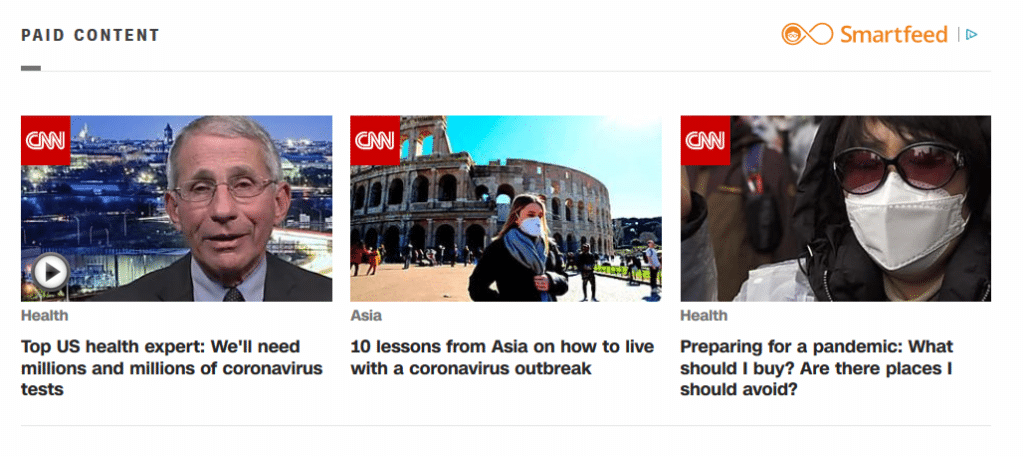Read 10 lessons from Asia article
1024x456 pixels.
tap(502, 357)
